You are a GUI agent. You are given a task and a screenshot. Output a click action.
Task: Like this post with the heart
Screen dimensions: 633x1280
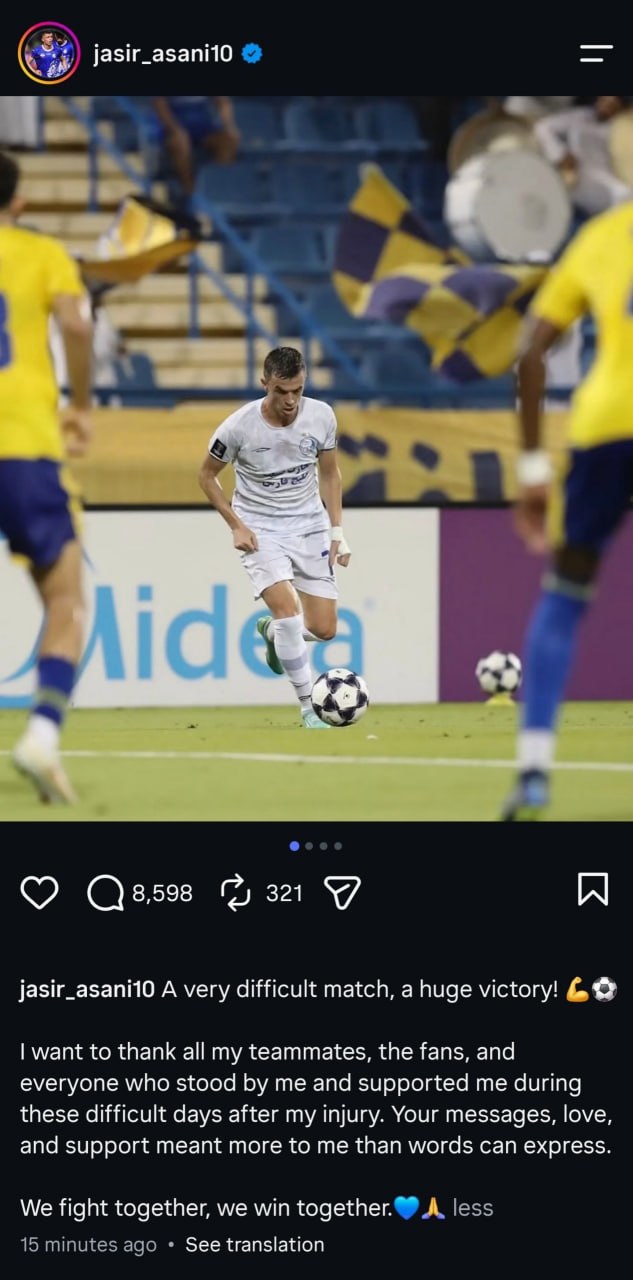pyautogui.click(x=39, y=892)
